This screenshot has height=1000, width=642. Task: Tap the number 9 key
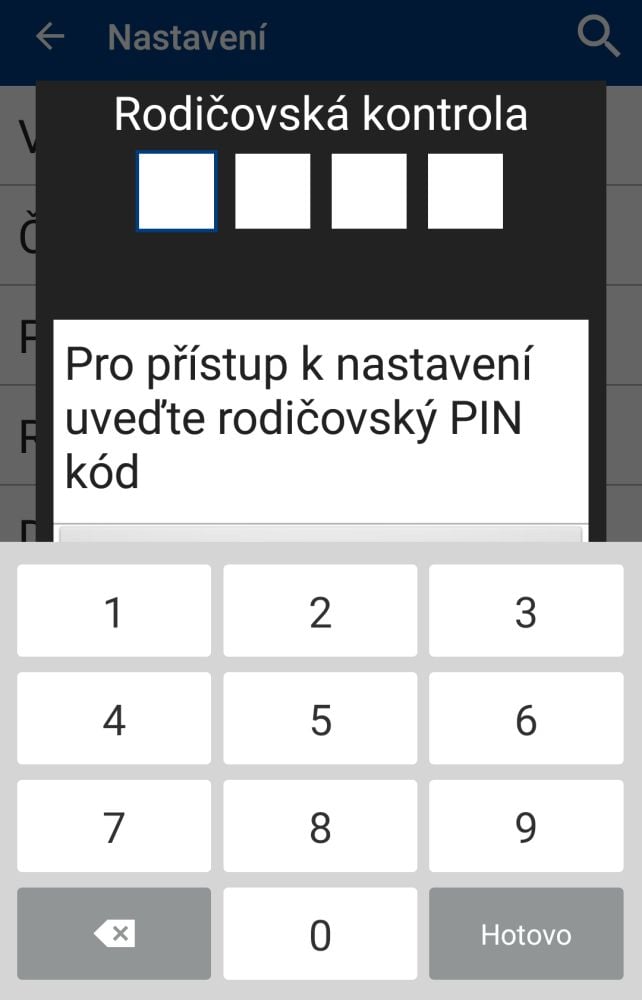tap(526, 827)
